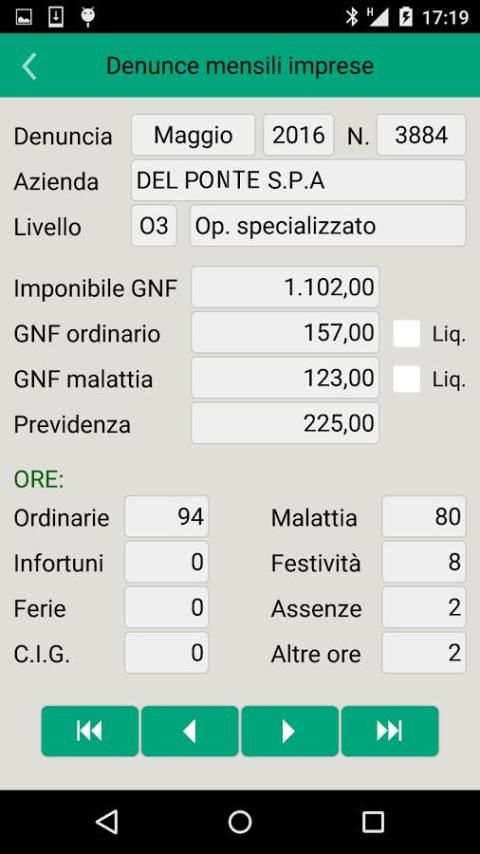Select the Previdenza amount field

[x=285, y=423]
